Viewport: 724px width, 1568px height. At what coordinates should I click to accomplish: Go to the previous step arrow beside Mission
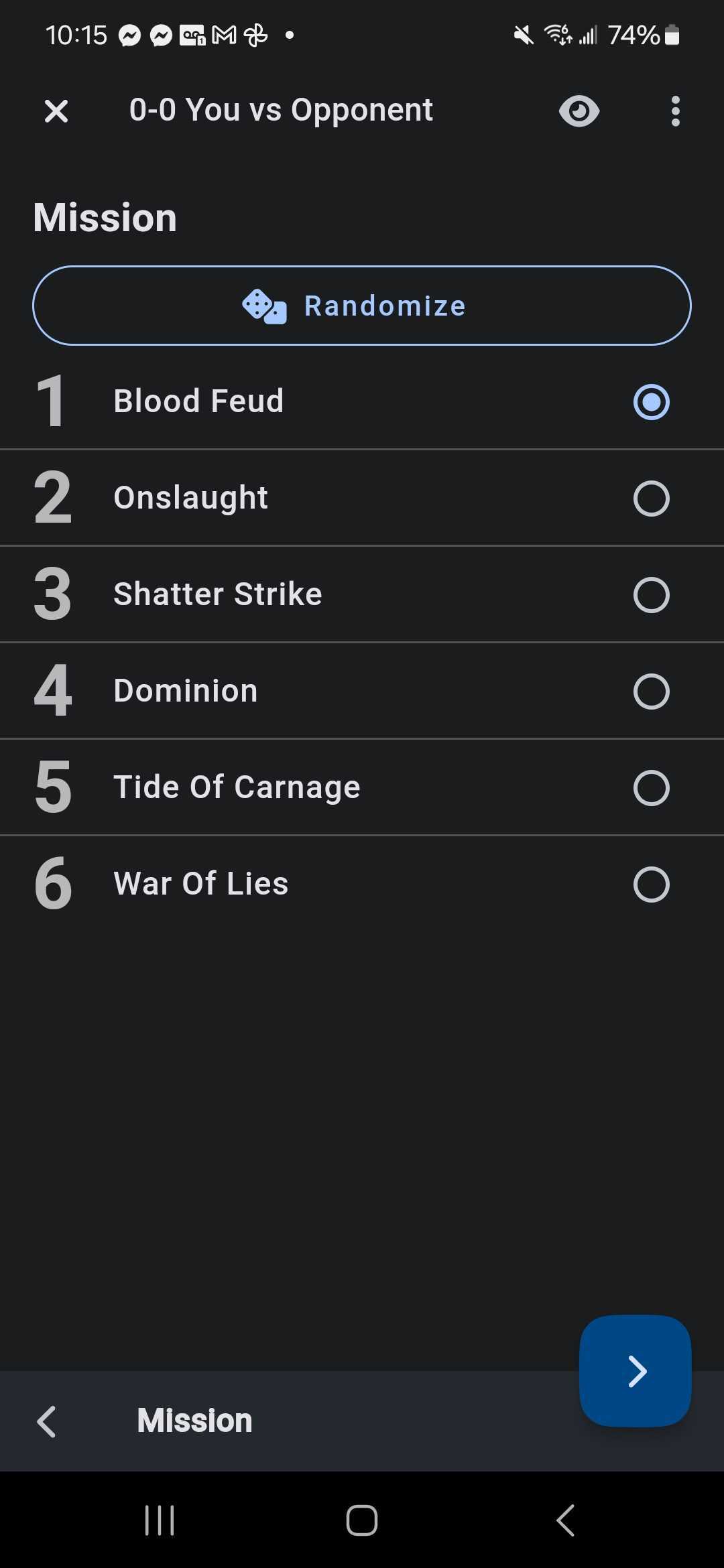point(46,1421)
